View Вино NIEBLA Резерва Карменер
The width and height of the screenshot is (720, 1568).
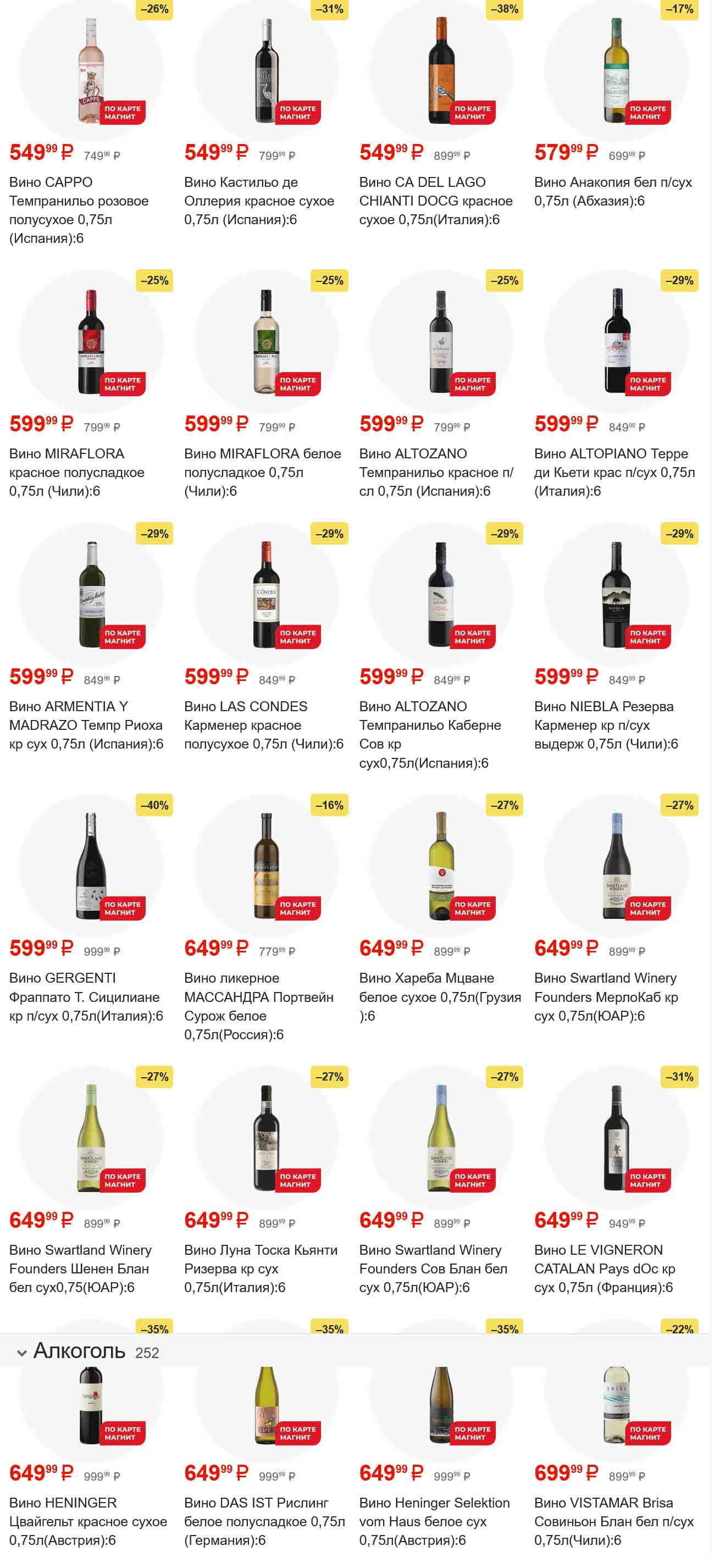point(606,724)
